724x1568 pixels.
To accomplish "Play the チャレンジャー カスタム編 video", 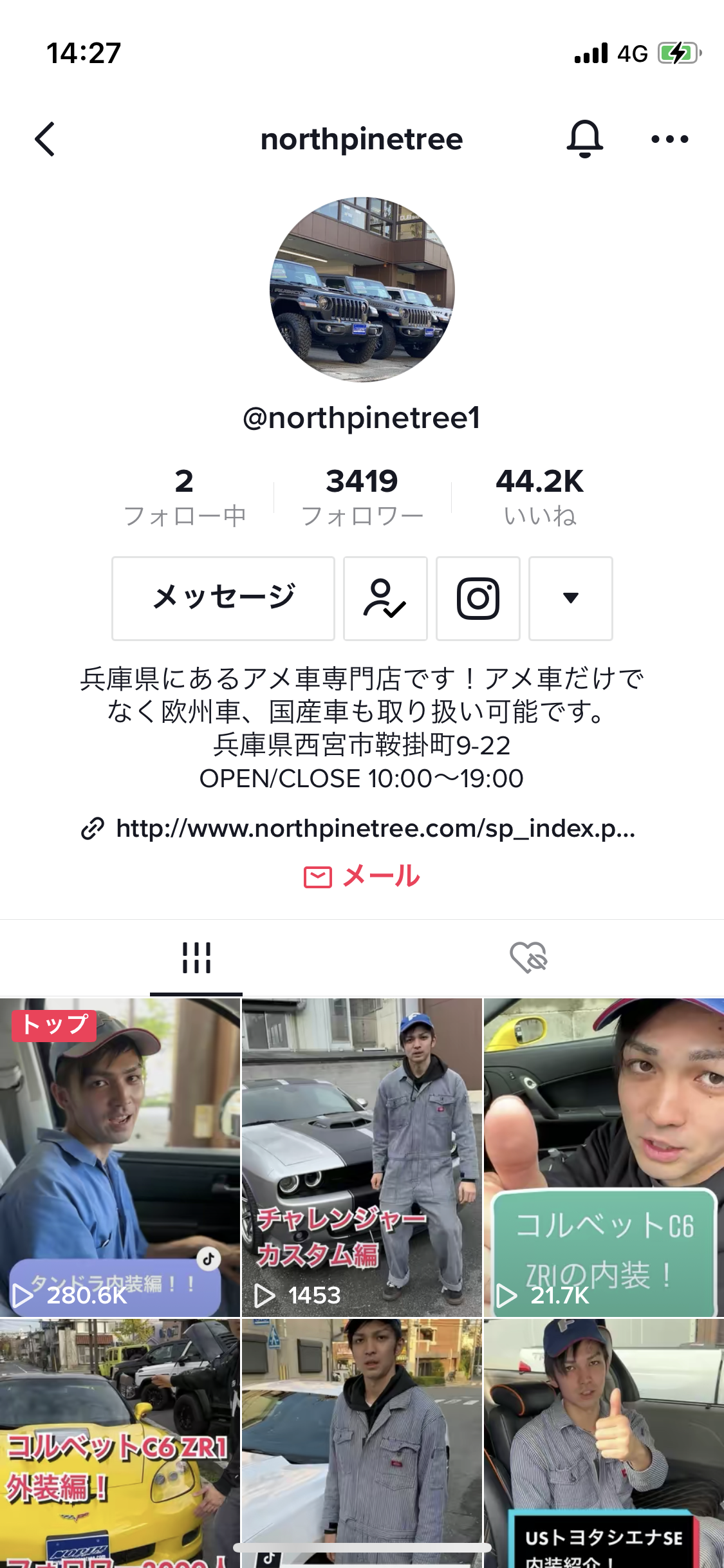I will tap(362, 1157).
